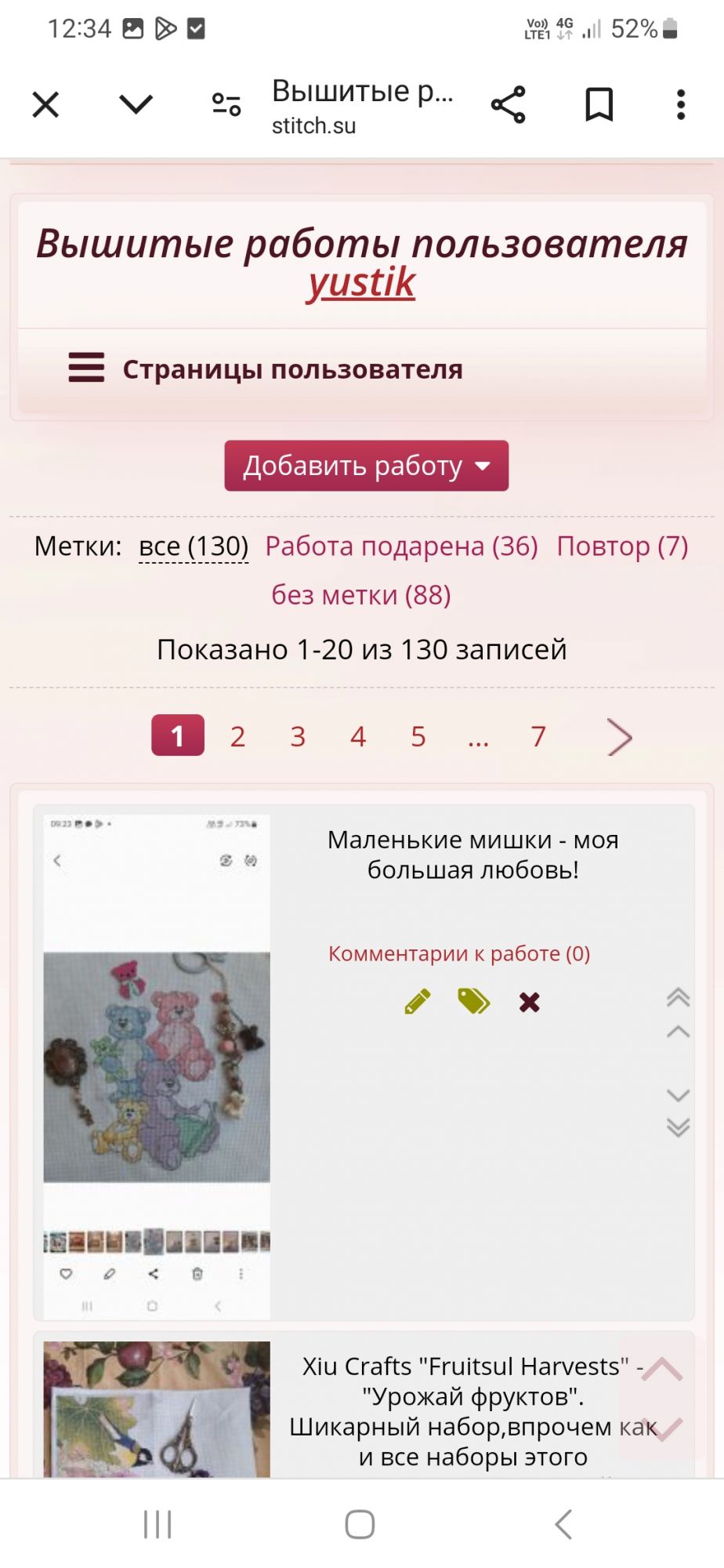Filter works by Повтор (7) tag

(622, 546)
